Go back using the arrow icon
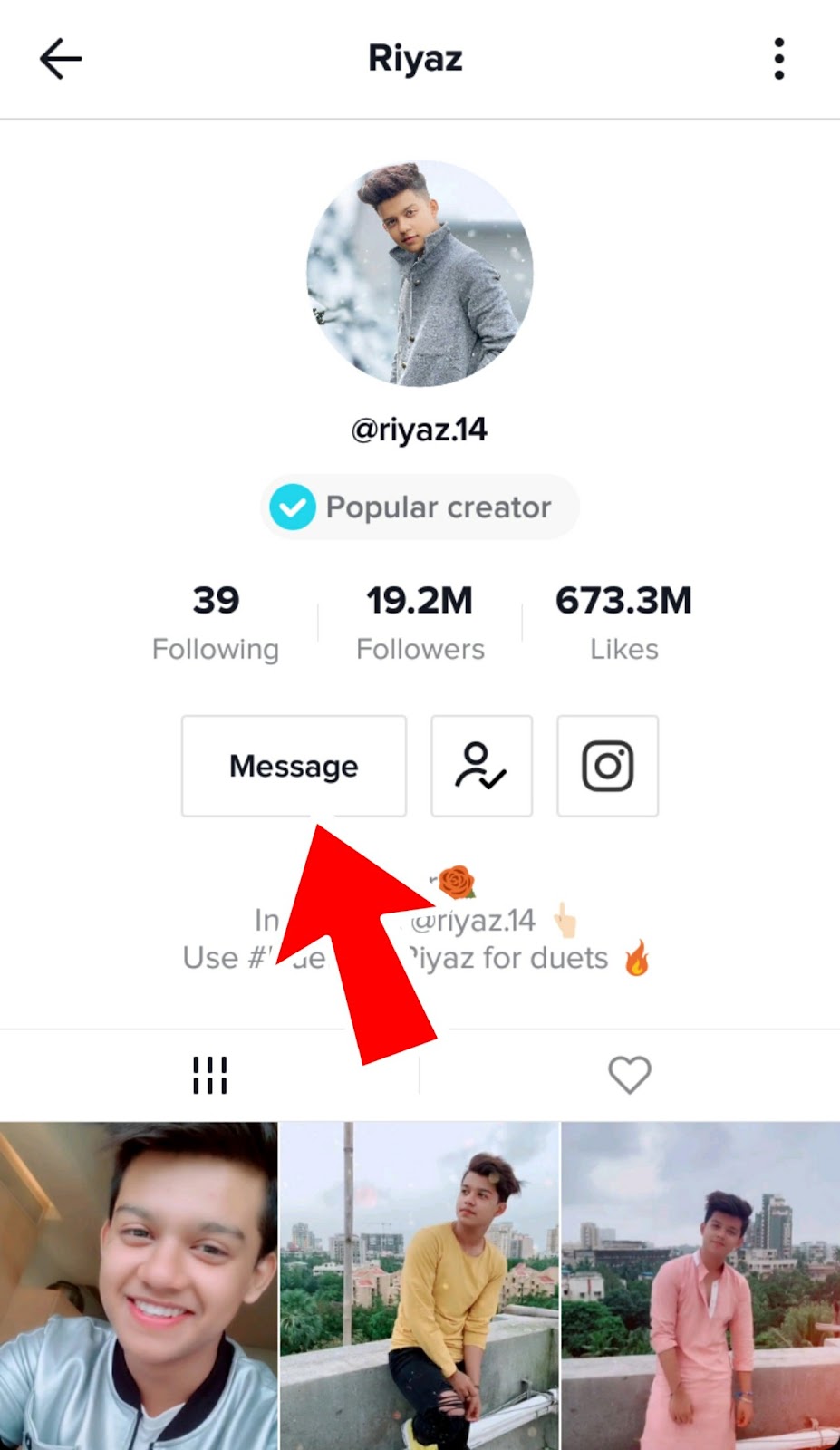The width and height of the screenshot is (840, 1450). click(x=61, y=60)
